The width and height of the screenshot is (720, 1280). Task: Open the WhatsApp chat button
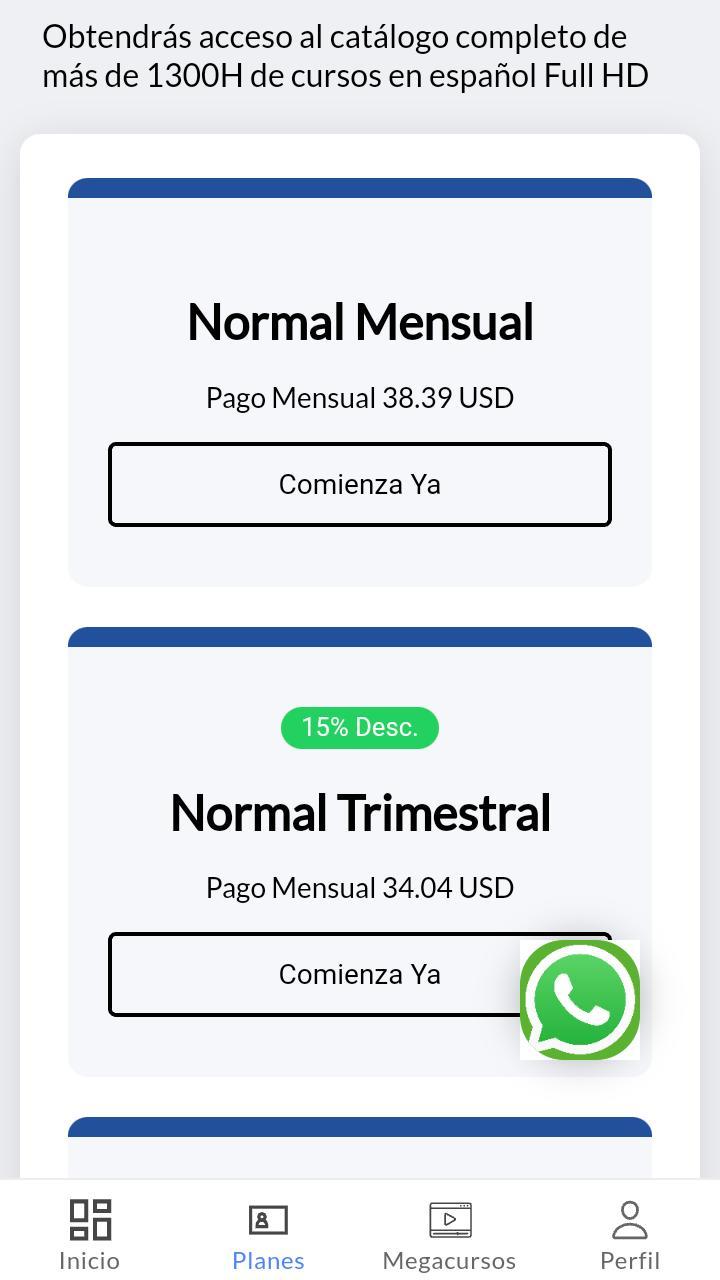tap(580, 999)
